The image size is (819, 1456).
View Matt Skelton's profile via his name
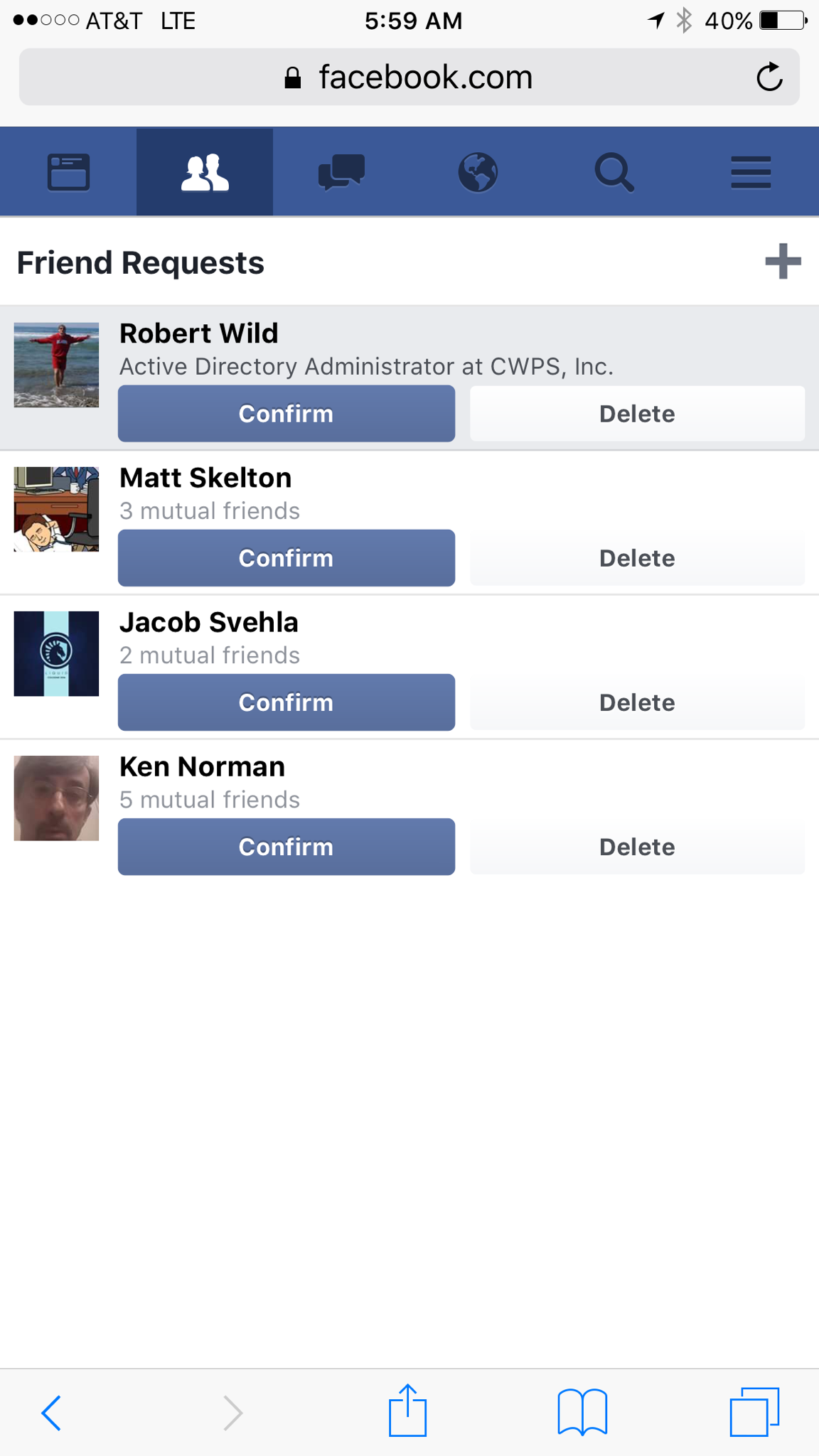pos(205,478)
